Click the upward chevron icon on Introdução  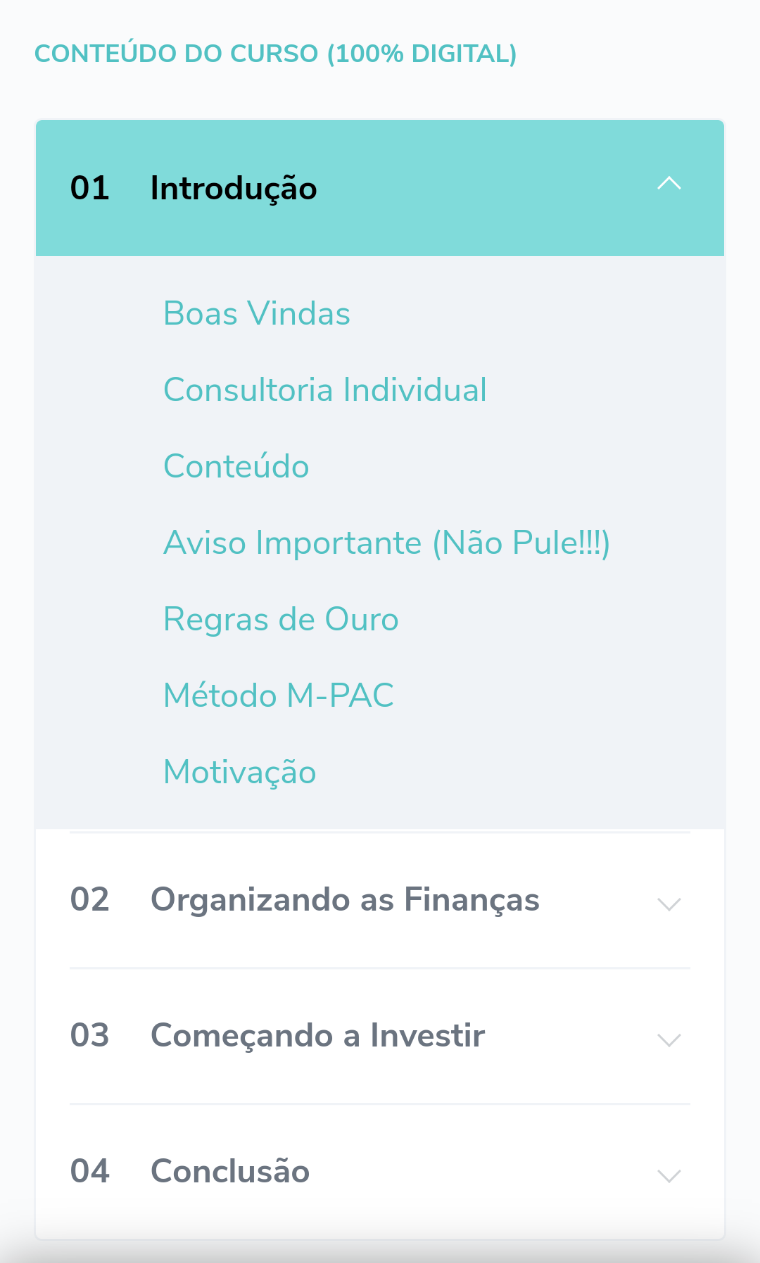[669, 185]
